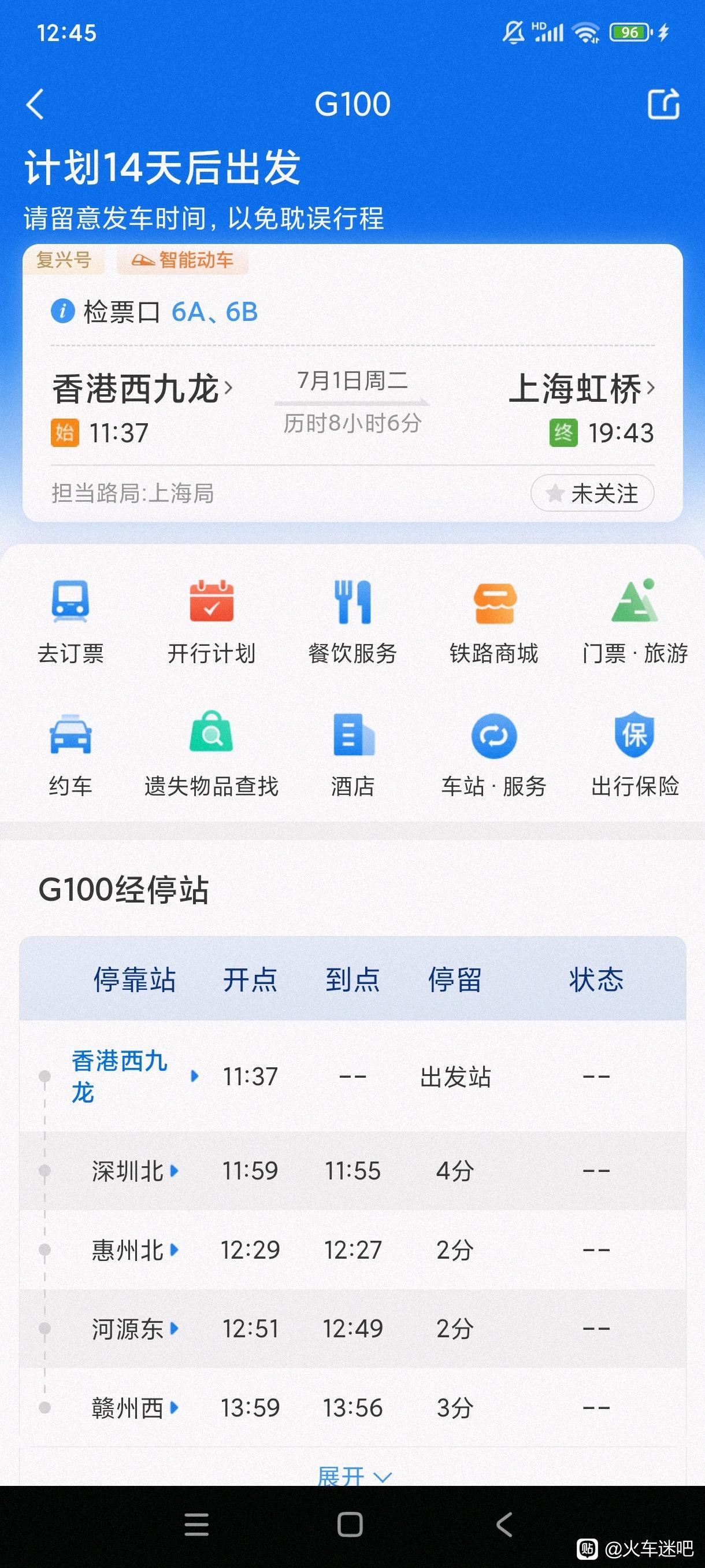Open the 上海虹桥 arrival station link
The image size is (705, 1568).
pyautogui.click(x=582, y=389)
